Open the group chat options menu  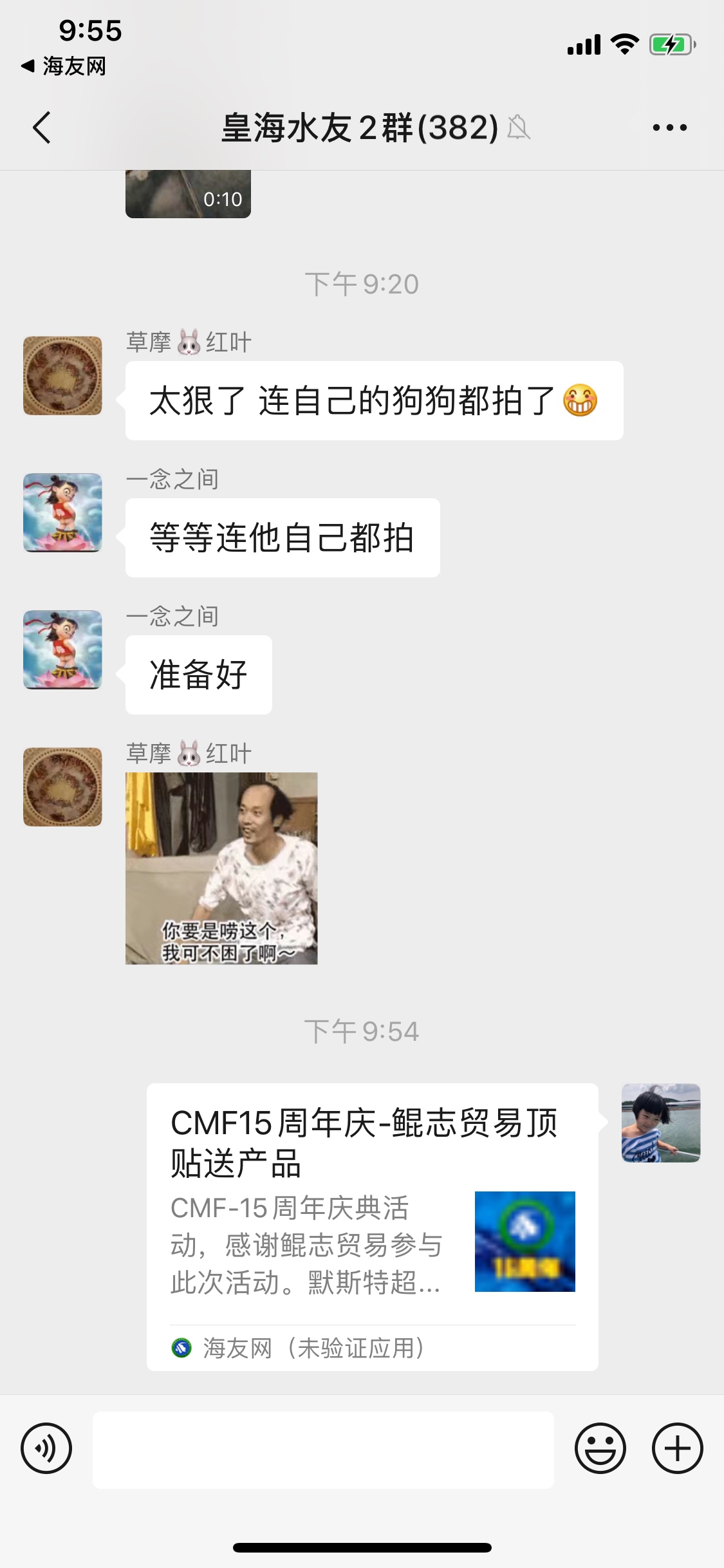pyautogui.click(x=669, y=127)
